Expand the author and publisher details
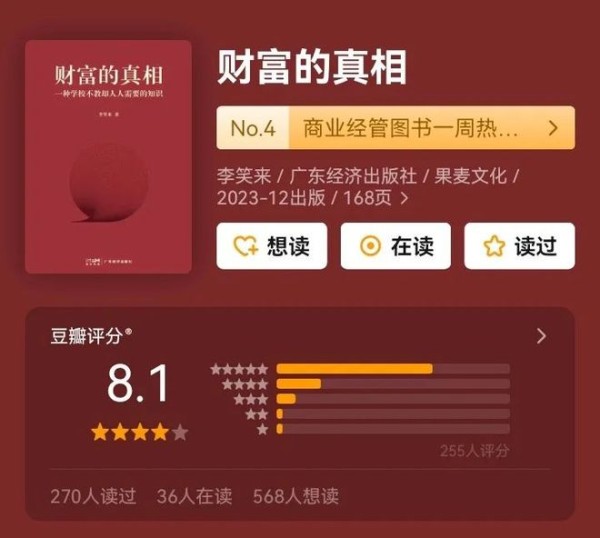 [404, 198]
